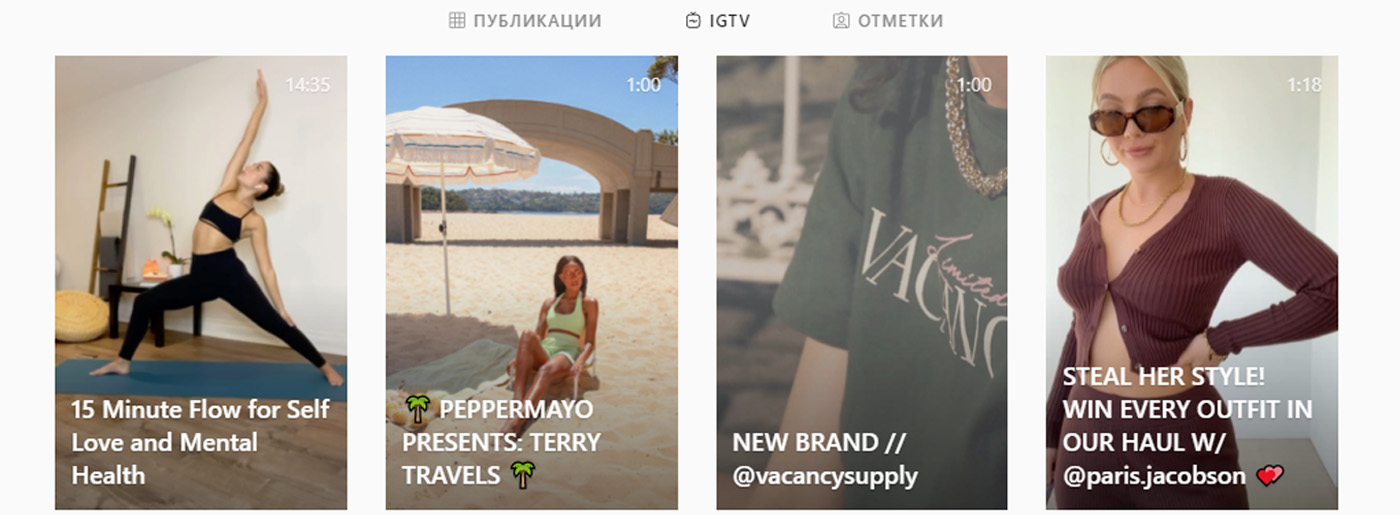Select the IGTV tab
The image size is (1400, 515).
pos(717,21)
